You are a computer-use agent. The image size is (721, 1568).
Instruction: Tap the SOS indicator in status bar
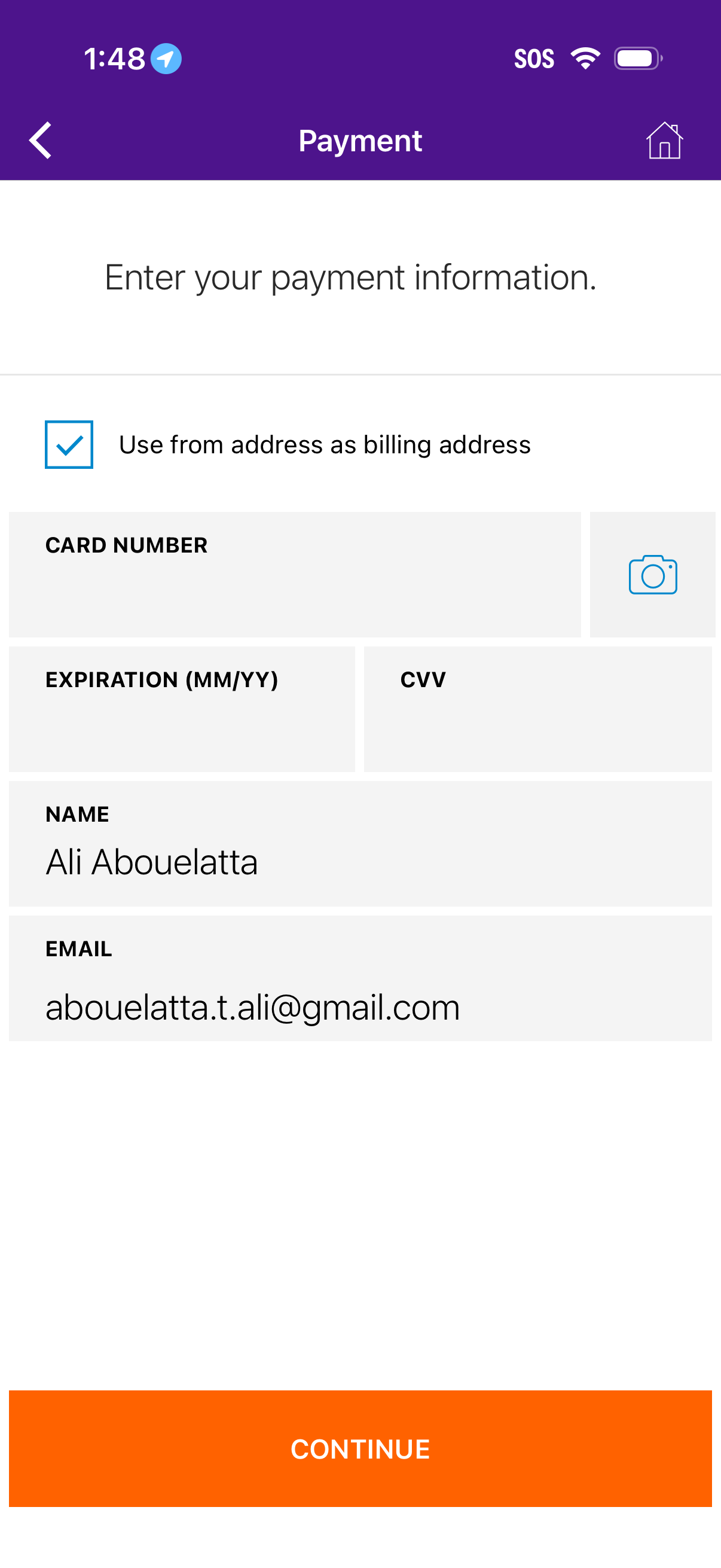pos(536,58)
